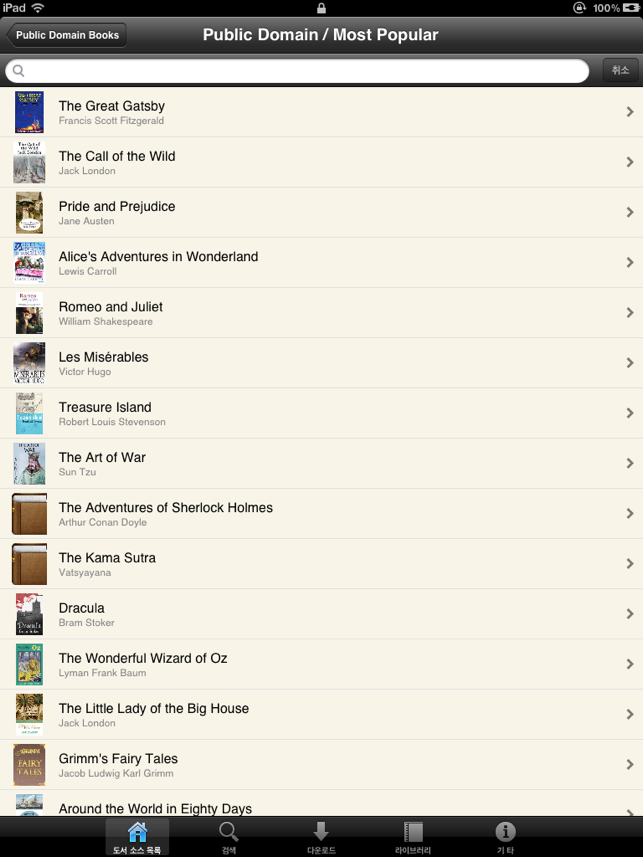Open The Adventures of Sherlock Holmes
The image size is (643, 857).
[x=320, y=513]
